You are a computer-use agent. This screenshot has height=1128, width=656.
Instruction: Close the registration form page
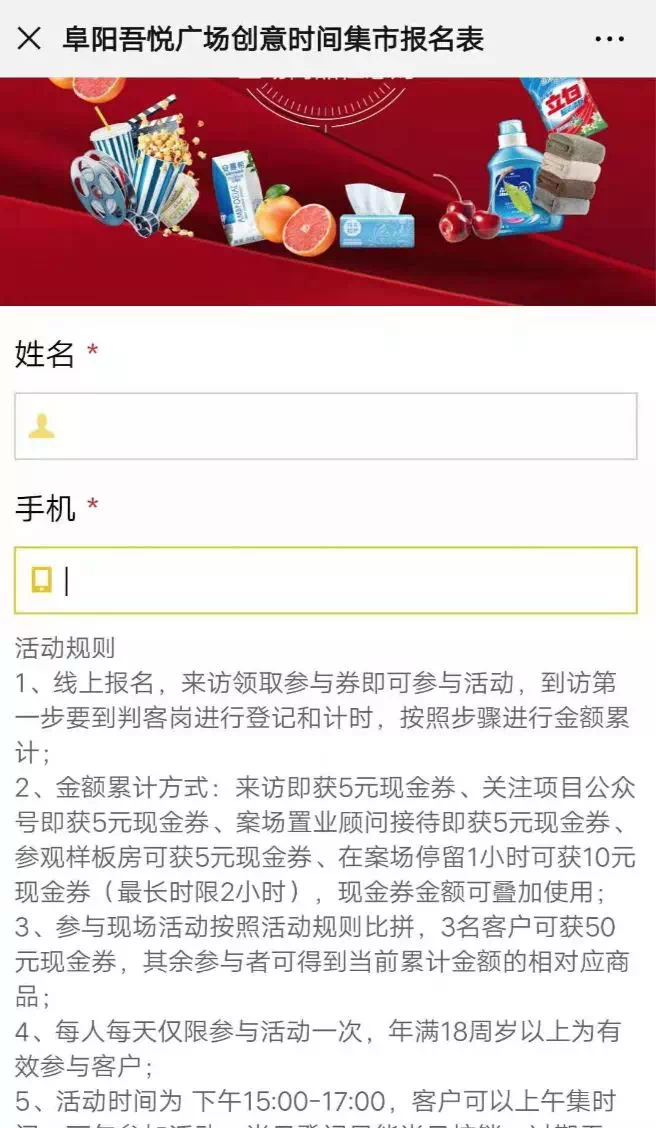[x=29, y=39]
